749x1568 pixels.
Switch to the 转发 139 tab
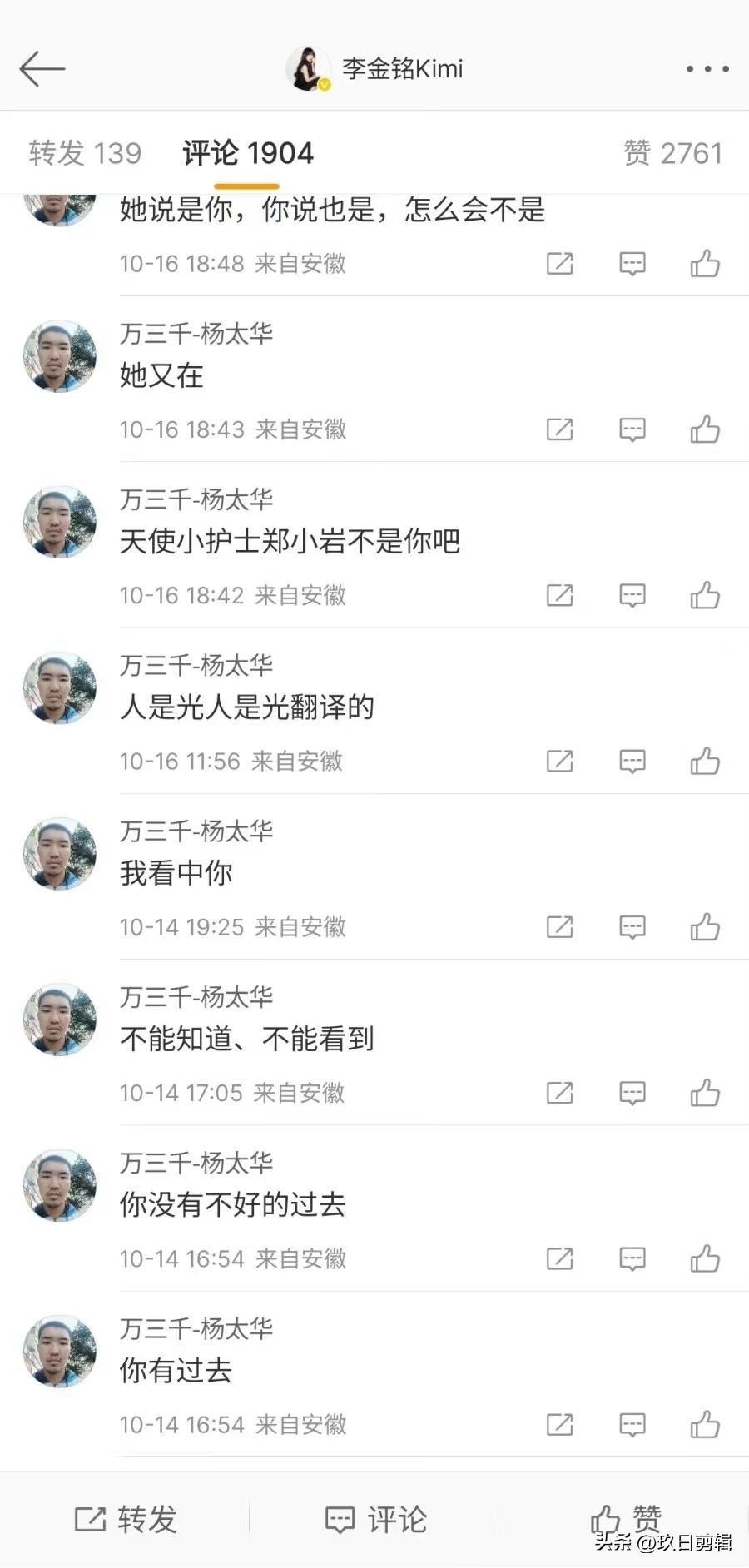pyautogui.click(x=85, y=153)
